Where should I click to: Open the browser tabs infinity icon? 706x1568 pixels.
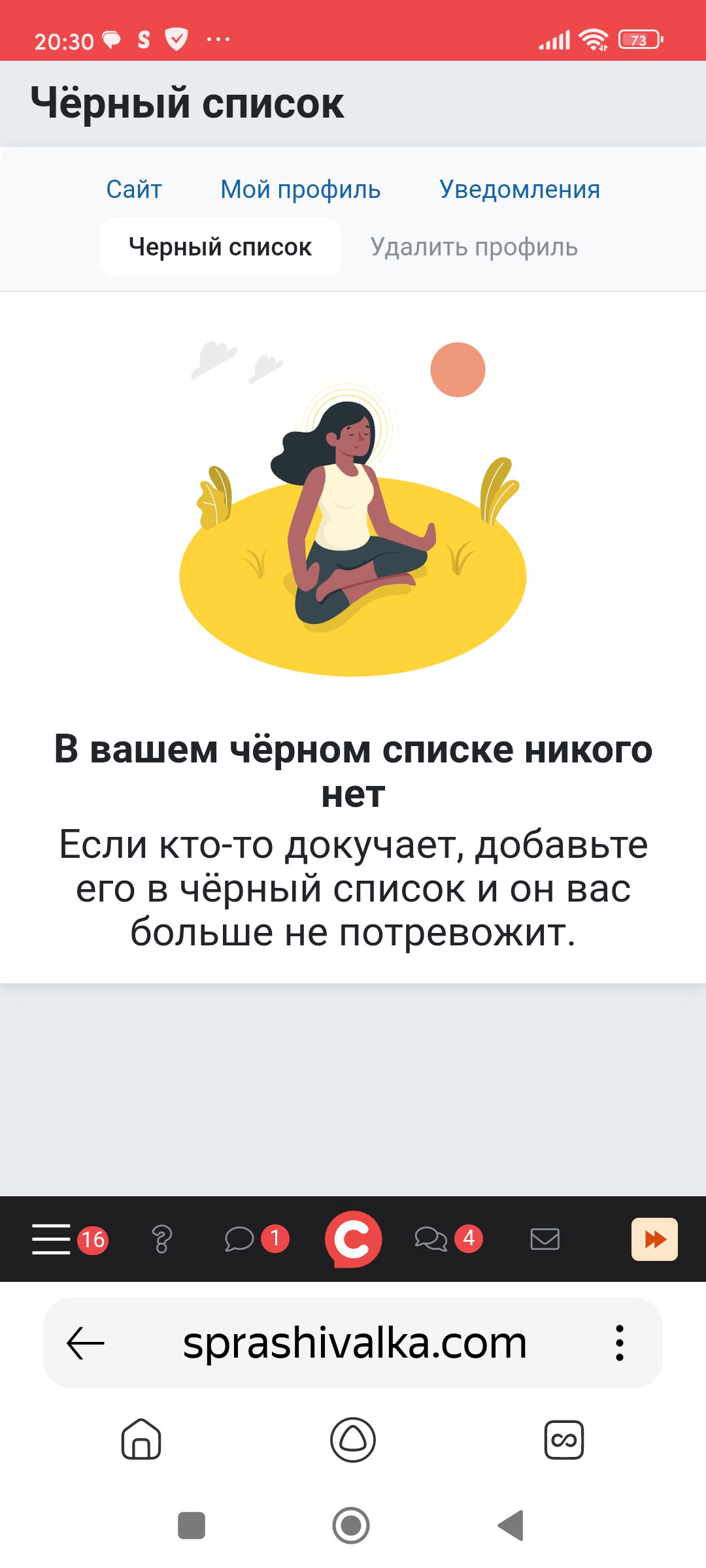[x=564, y=1439]
